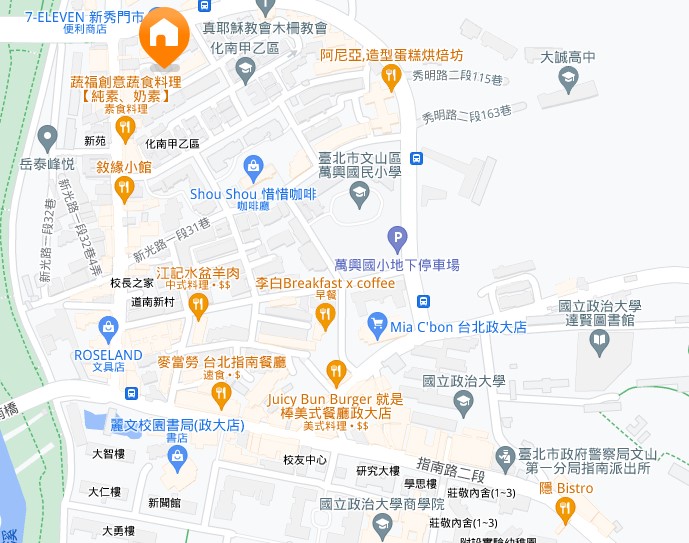The height and width of the screenshot is (543, 689).
Task: Select 指南派出所 police station marker
Action: click(506, 455)
